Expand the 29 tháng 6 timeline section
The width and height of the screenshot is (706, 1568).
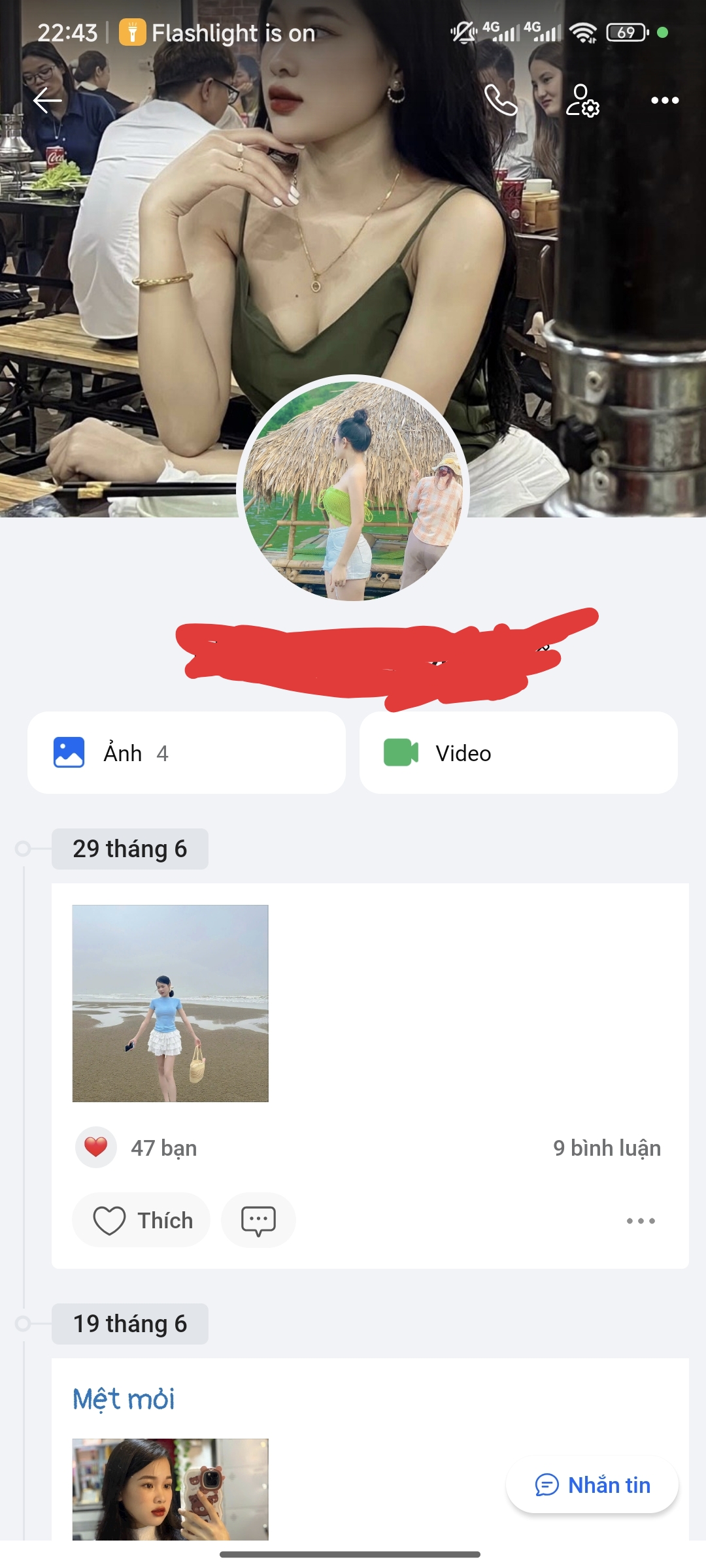129,849
